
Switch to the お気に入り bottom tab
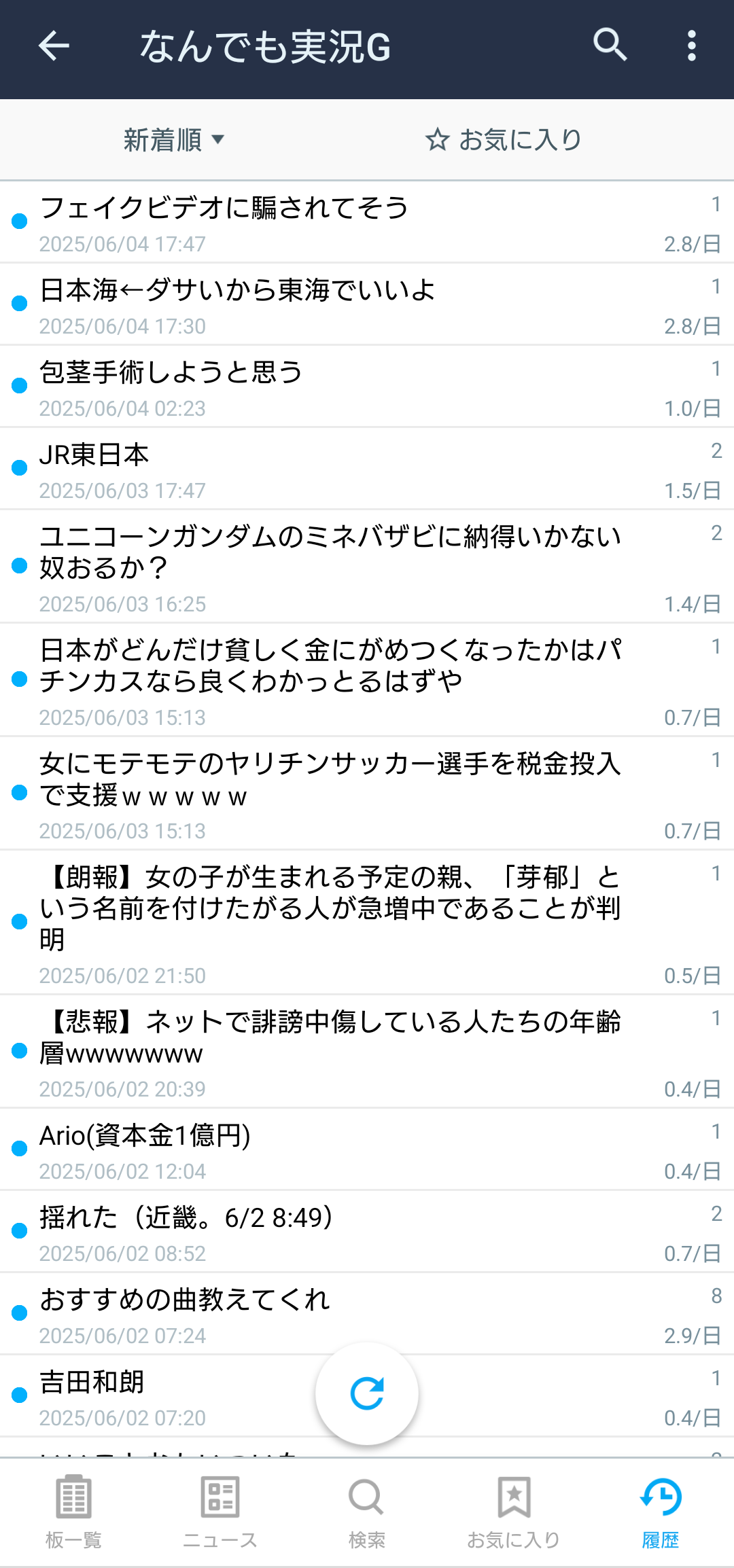tap(514, 1511)
